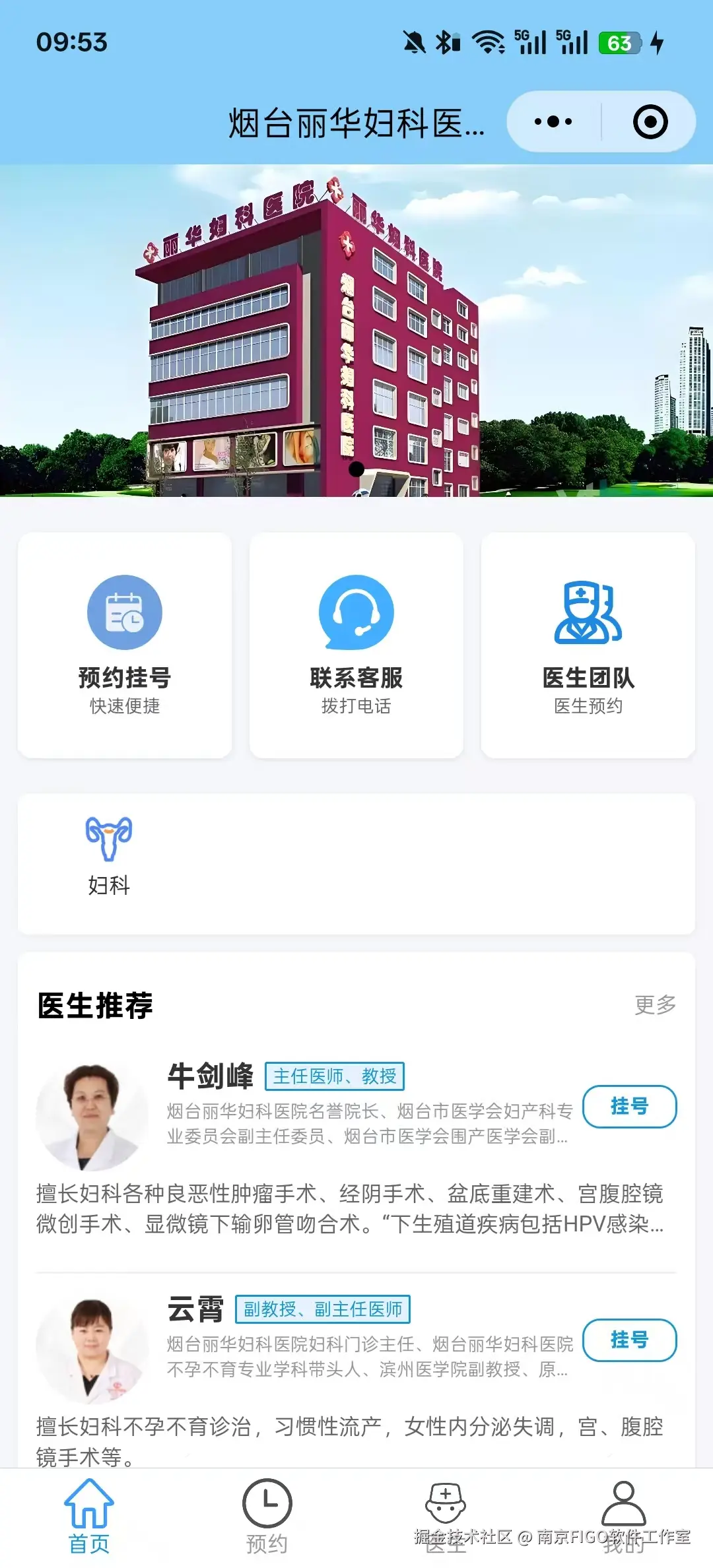The image size is (713, 1568).
Task: Book 挂号 with doctor 牛剑峰
Action: (629, 1106)
